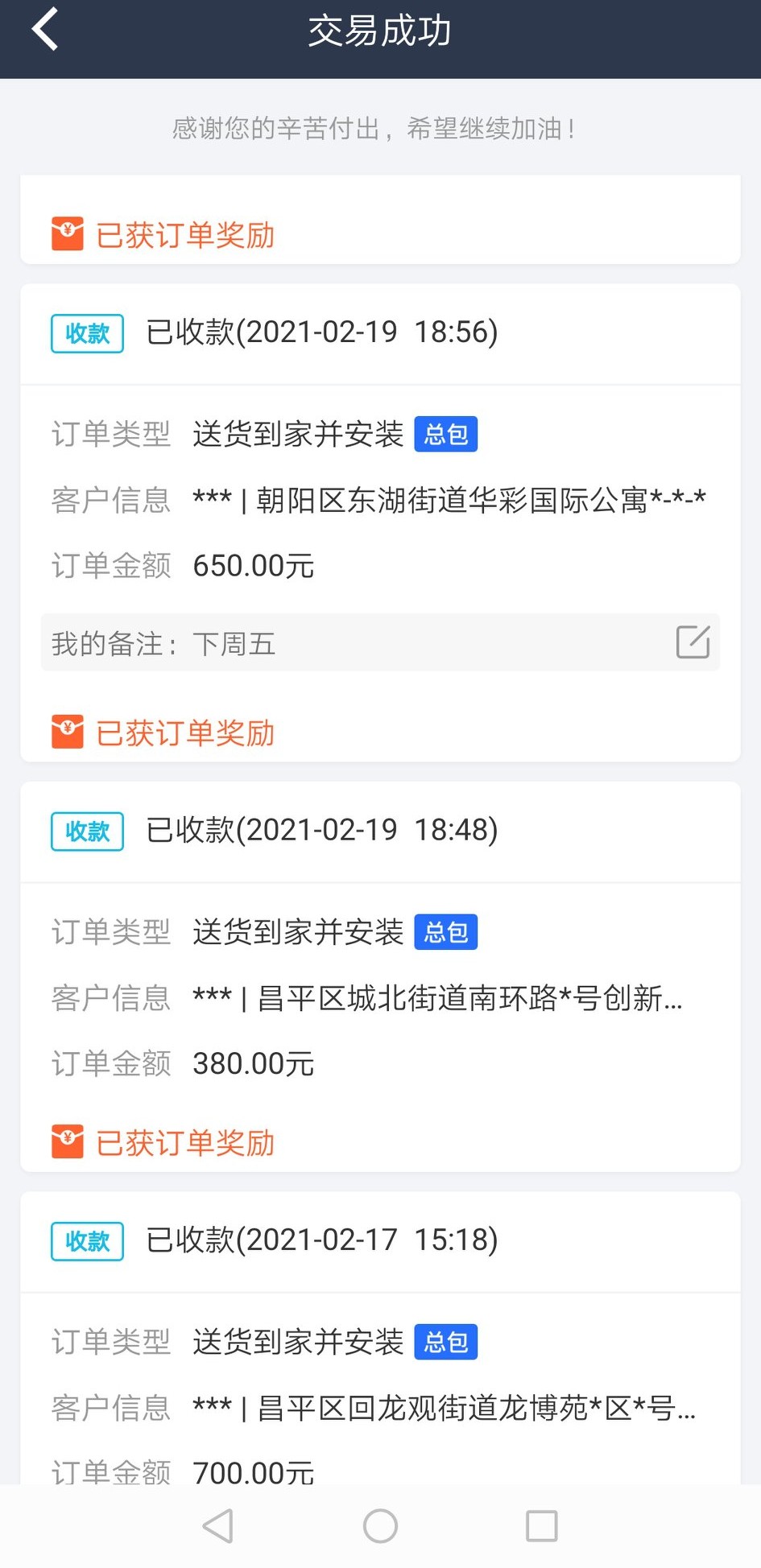The width and height of the screenshot is (761, 1568).
Task: Tap the truncated 昌平区城北街道 customer address
Action: tap(439, 998)
